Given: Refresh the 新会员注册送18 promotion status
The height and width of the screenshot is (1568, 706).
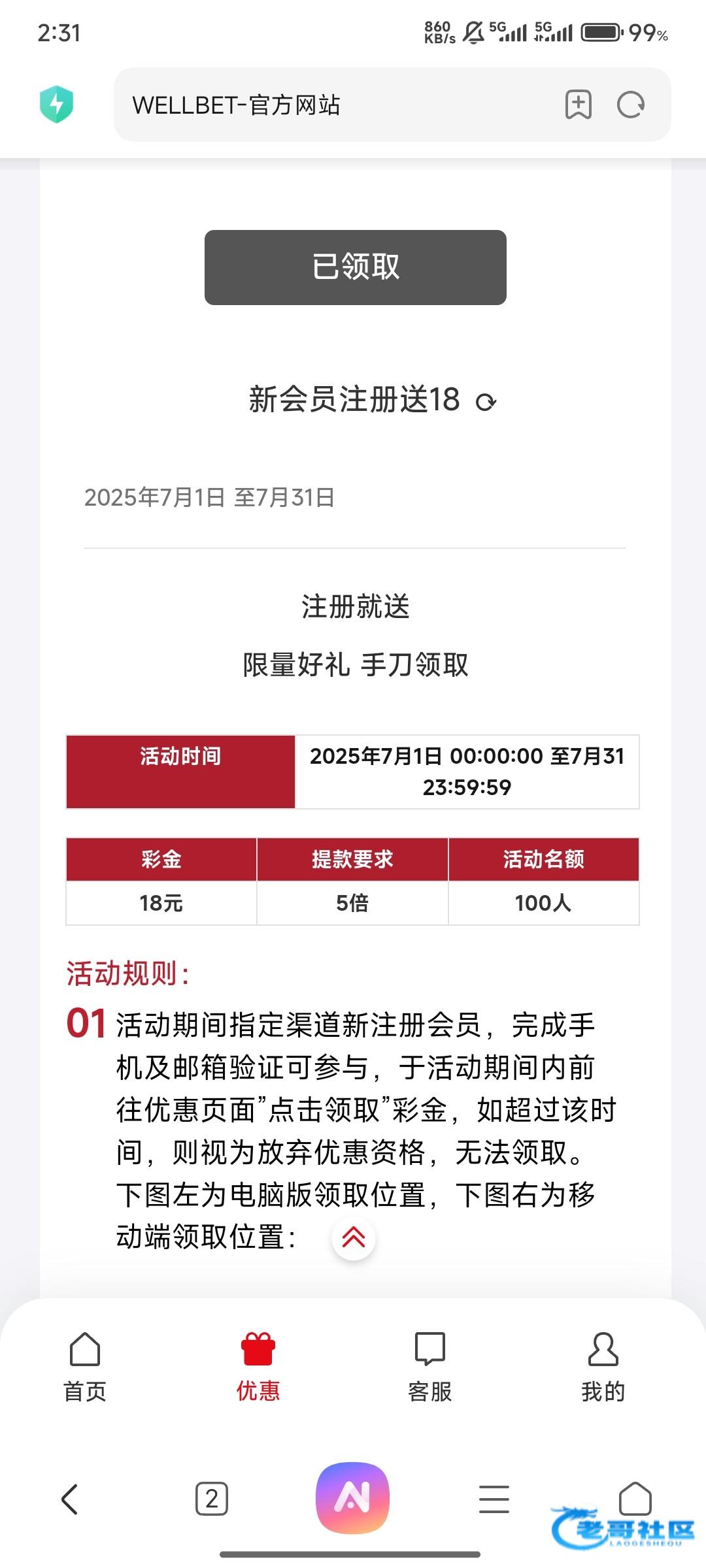Looking at the screenshot, I should click(486, 402).
